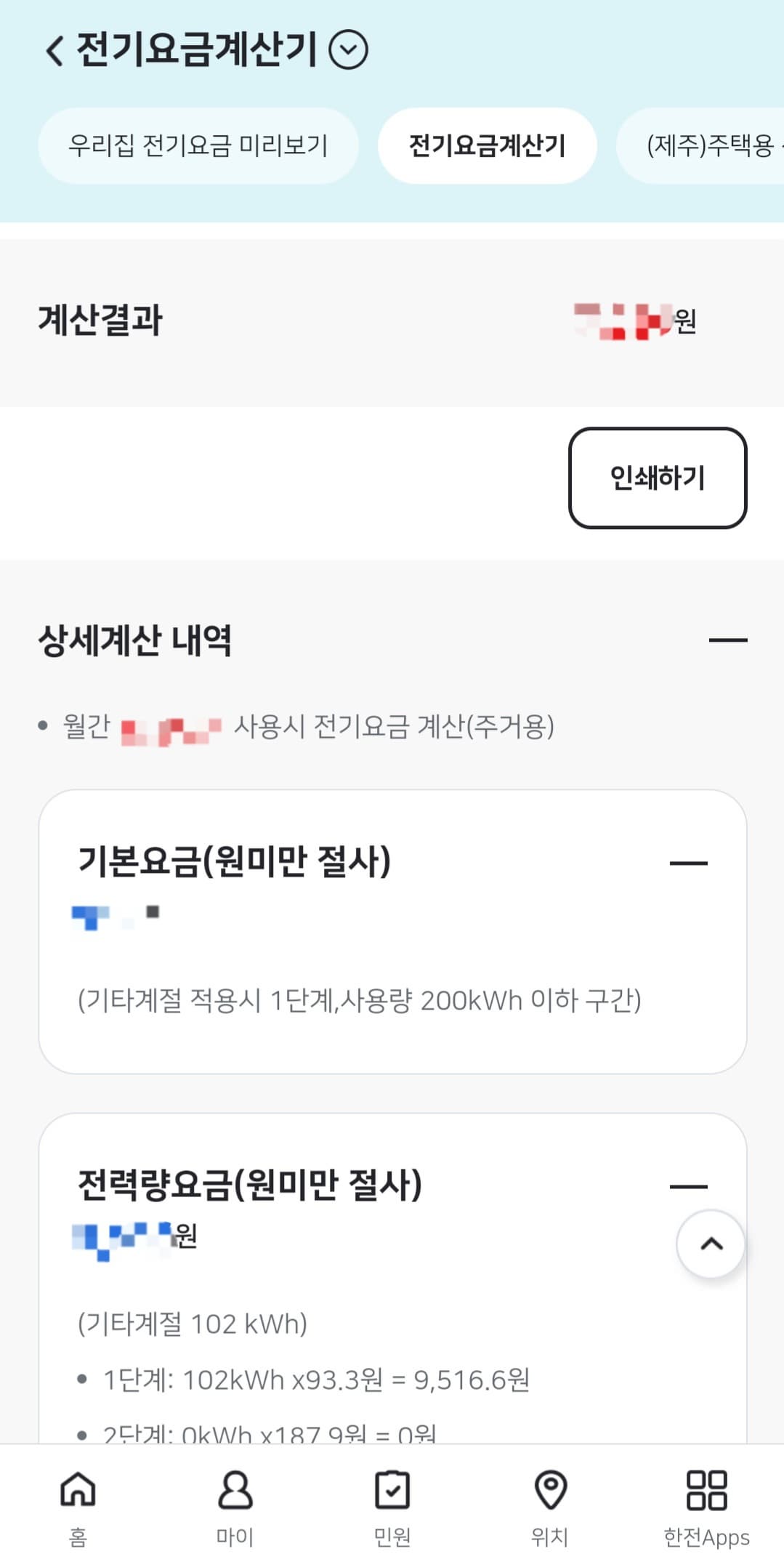Screen dimensions: 784x1562
Task: Open the 전기요금계산기 title dropdown
Action: pyautogui.click(x=348, y=51)
